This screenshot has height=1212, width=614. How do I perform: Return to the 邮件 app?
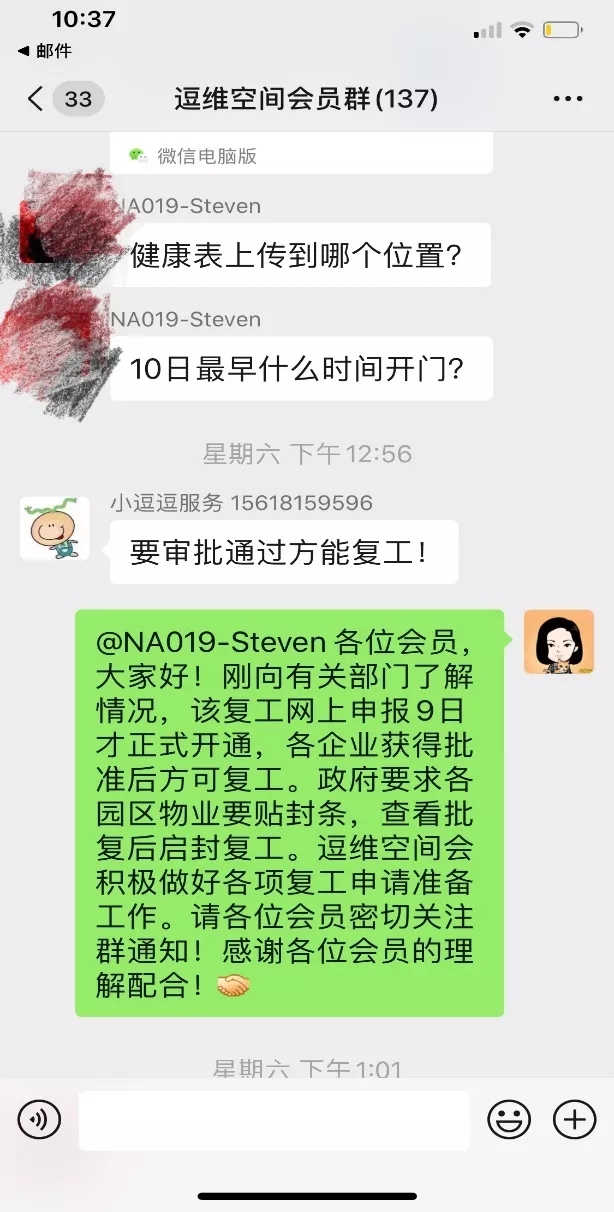[x=45, y=50]
